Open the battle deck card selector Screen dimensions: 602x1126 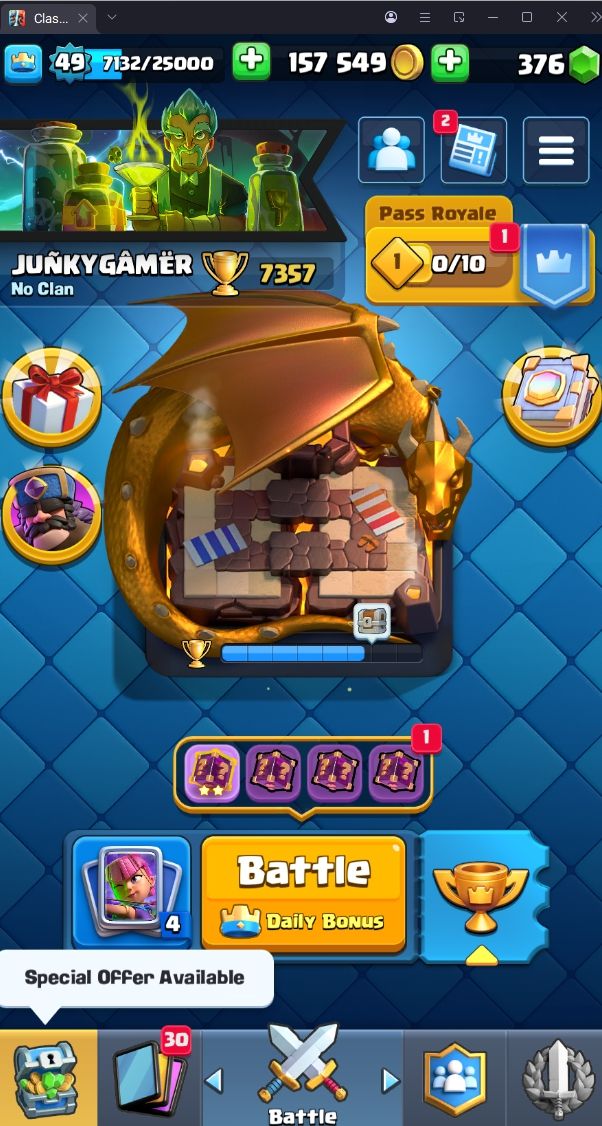[x=131, y=890]
